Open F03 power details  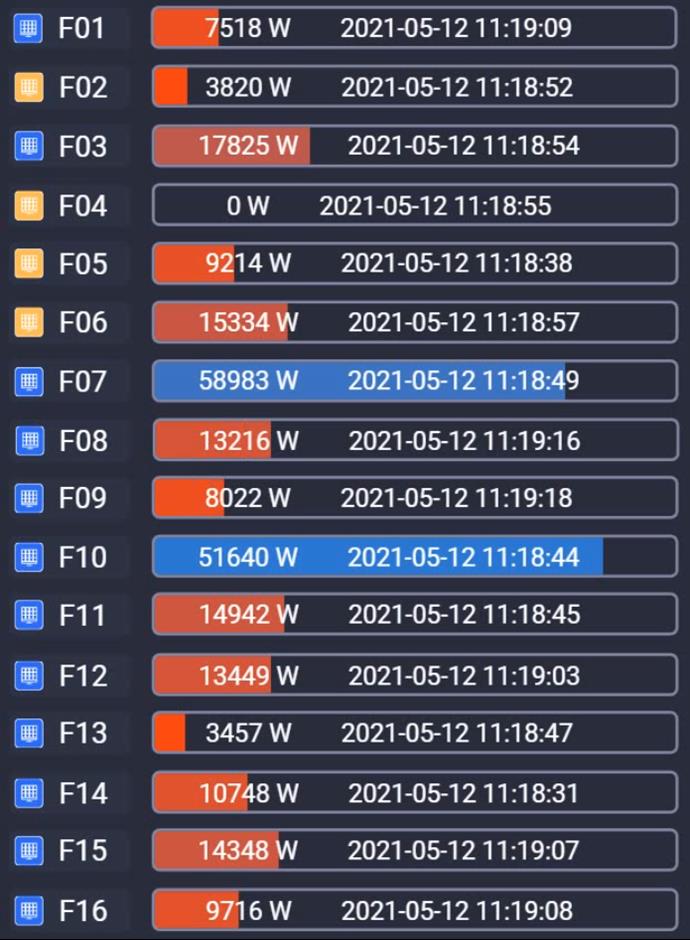pos(414,146)
